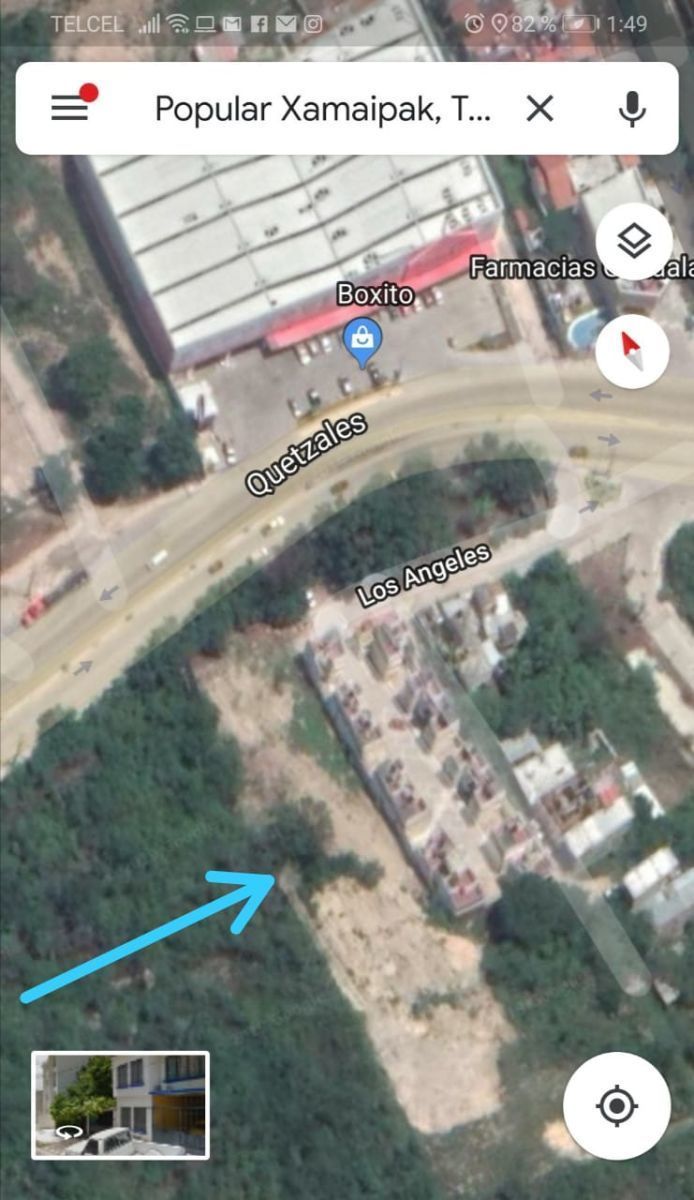The width and height of the screenshot is (694, 1200).
Task: Open the Street View preview thumbnail
Action: click(120, 1105)
